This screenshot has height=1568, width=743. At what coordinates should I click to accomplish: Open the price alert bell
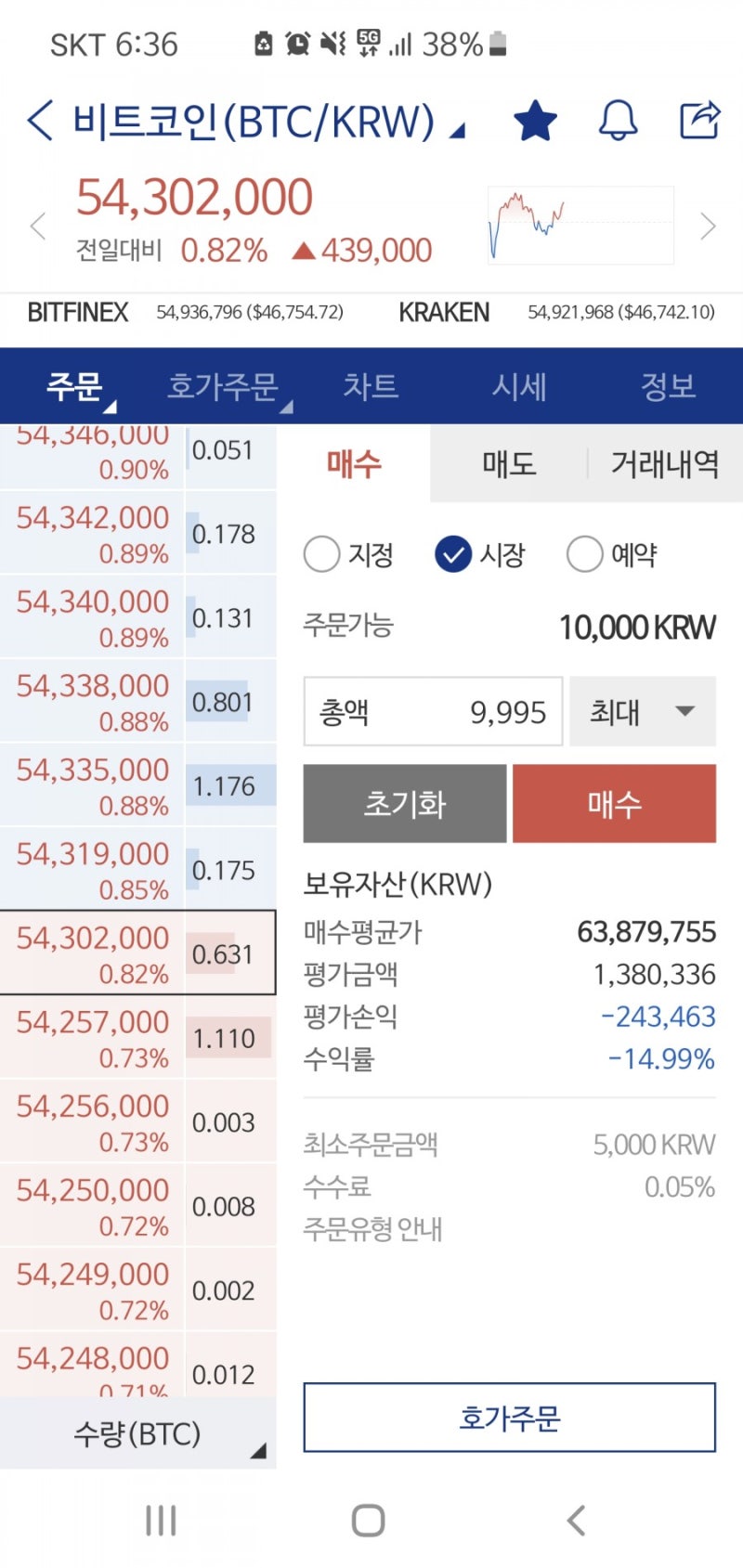pyautogui.click(x=618, y=121)
